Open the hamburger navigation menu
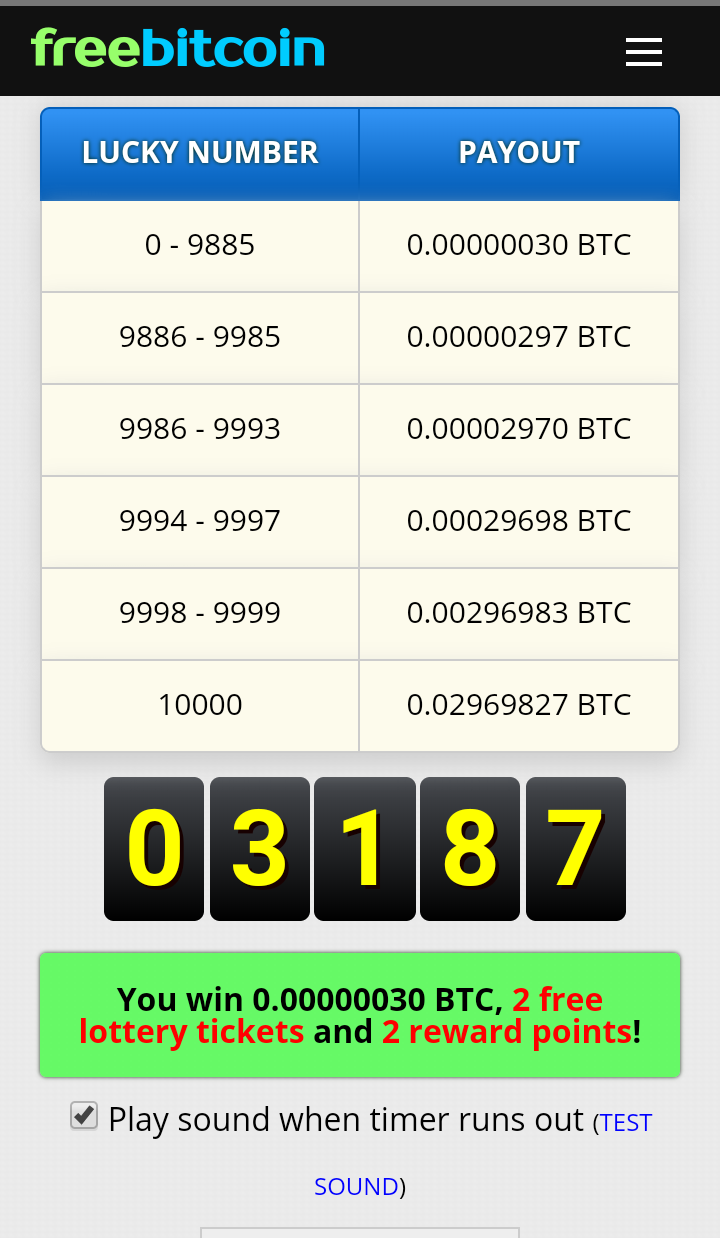 click(644, 52)
